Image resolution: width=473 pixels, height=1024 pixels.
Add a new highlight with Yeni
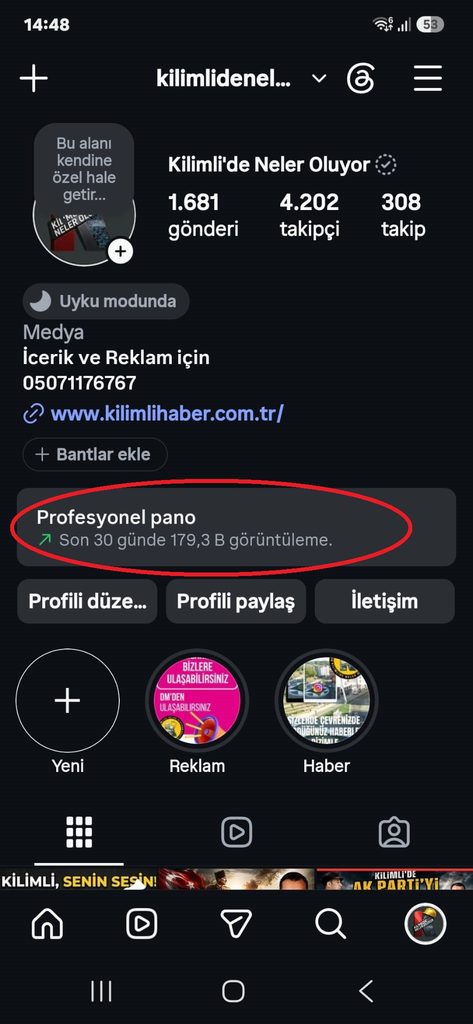tap(67, 701)
